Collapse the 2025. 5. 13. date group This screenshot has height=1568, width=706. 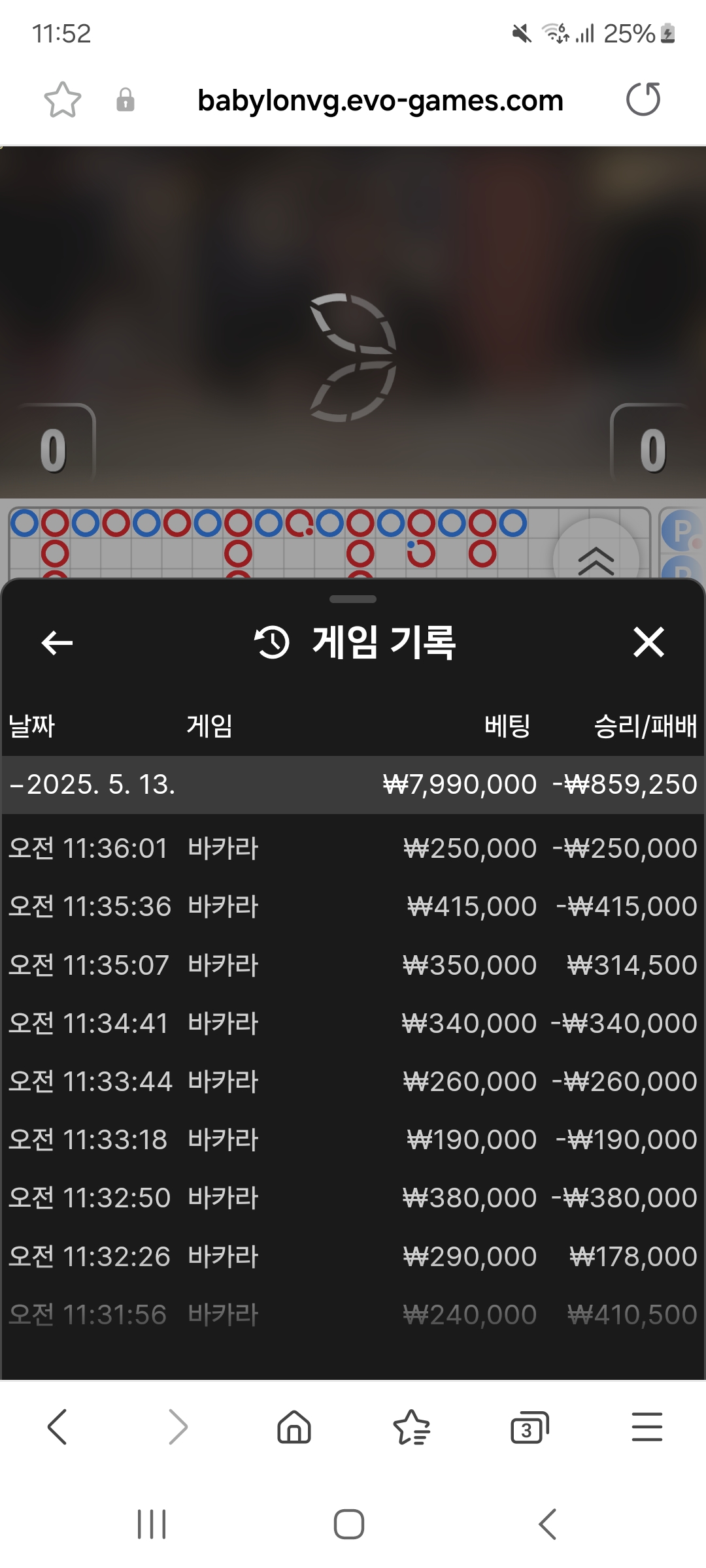tap(92, 784)
